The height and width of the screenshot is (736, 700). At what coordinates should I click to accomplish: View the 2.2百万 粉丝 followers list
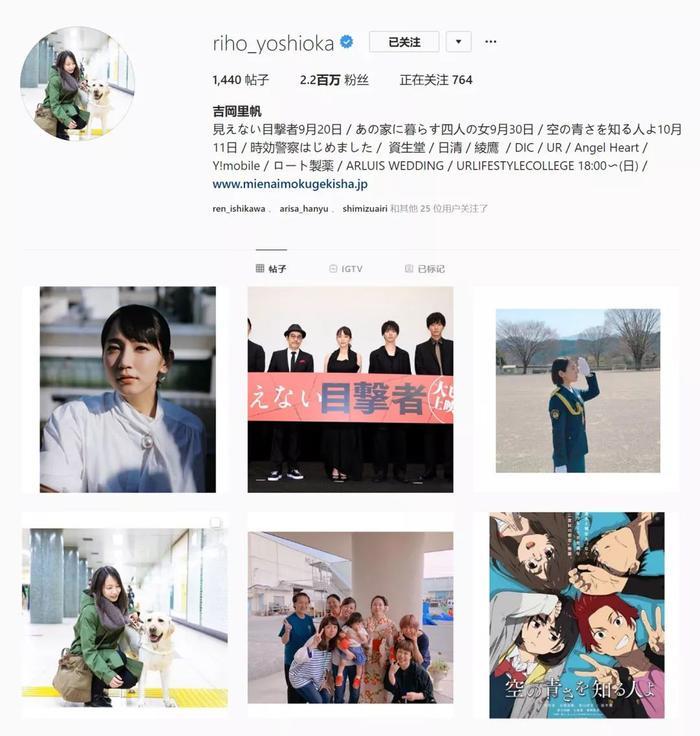pyautogui.click(x=336, y=80)
